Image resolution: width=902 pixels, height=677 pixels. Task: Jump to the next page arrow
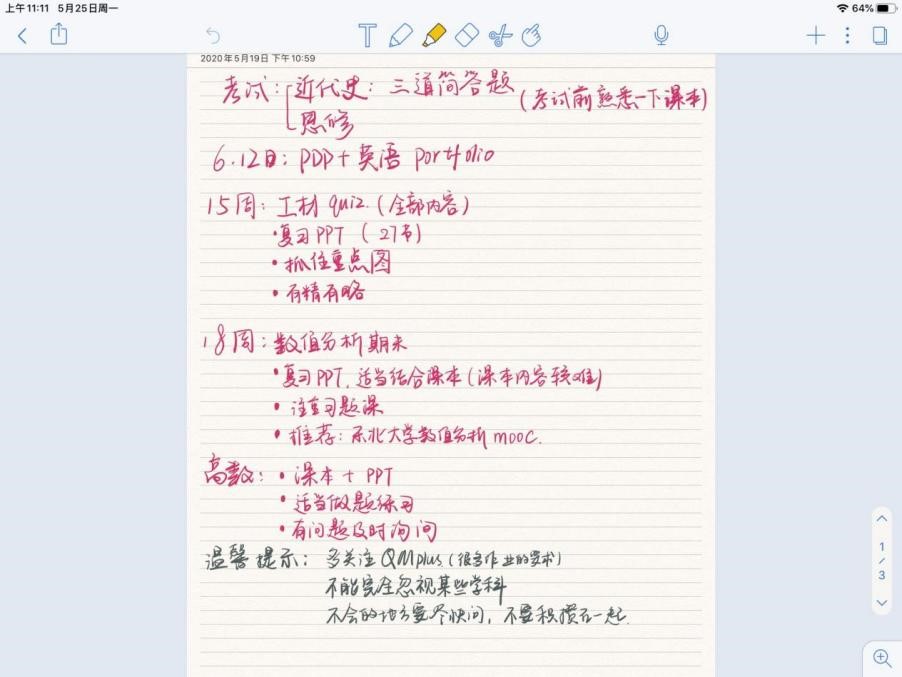[881, 603]
